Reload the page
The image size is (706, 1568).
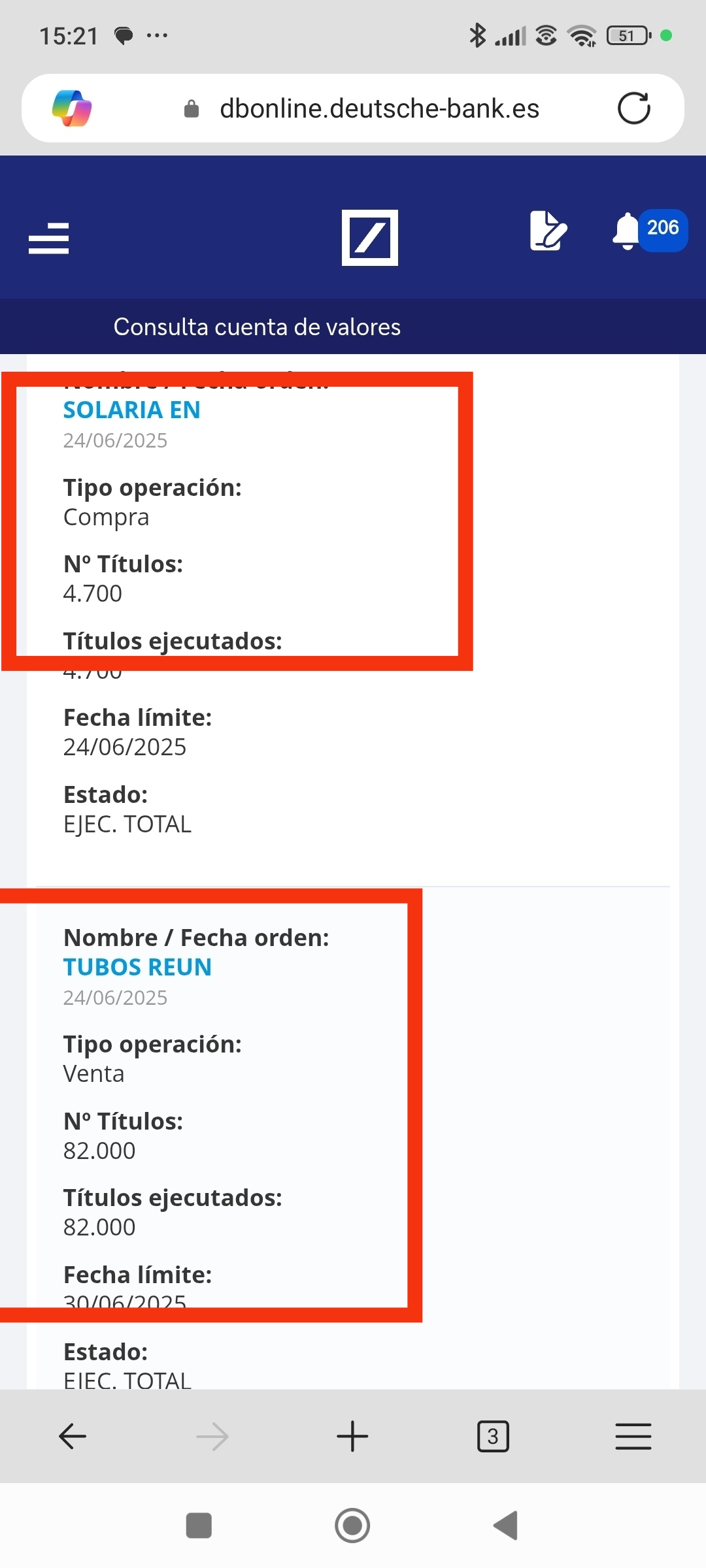coord(634,108)
